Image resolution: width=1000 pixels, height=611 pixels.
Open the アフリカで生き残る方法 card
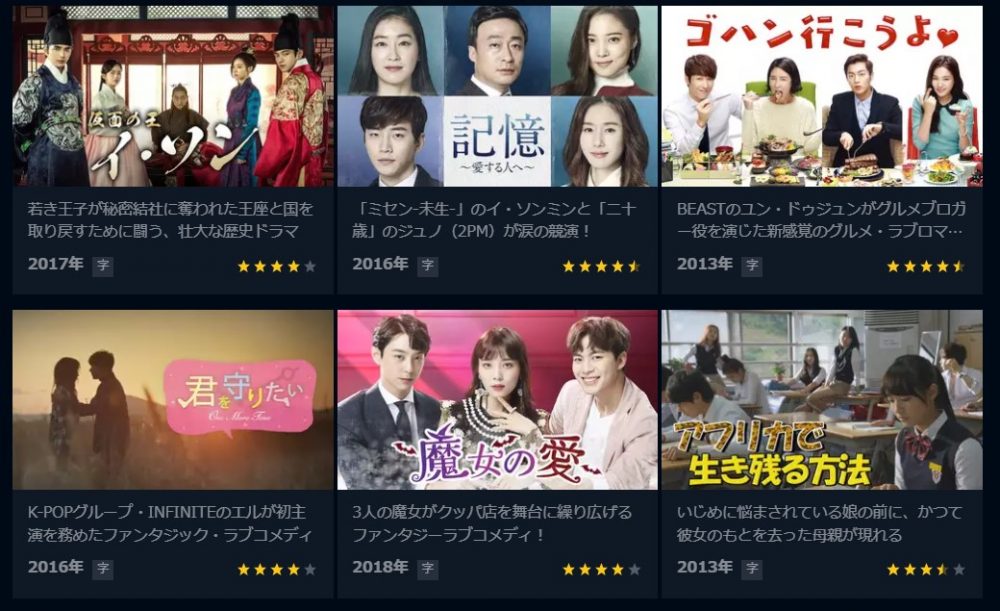point(822,400)
